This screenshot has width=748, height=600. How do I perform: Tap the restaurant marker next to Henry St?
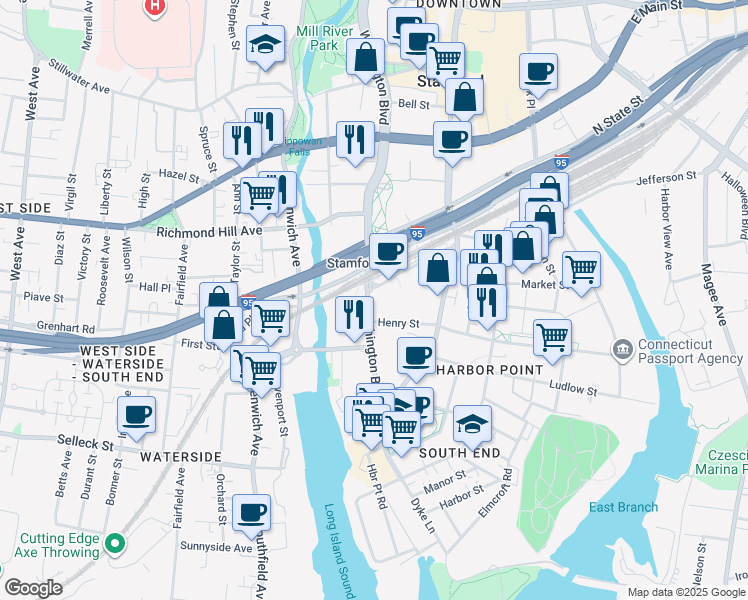point(354,316)
